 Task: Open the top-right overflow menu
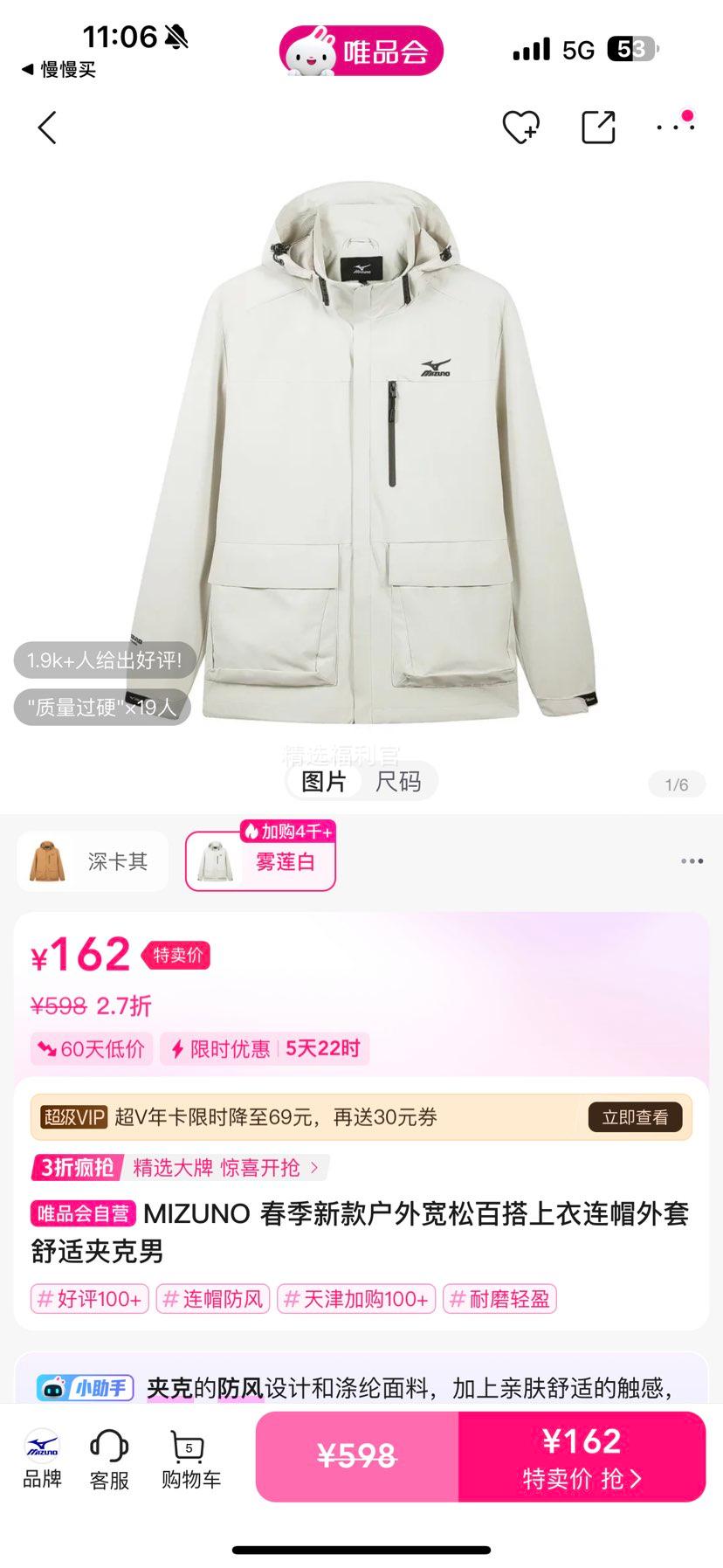(x=675, y=127)
